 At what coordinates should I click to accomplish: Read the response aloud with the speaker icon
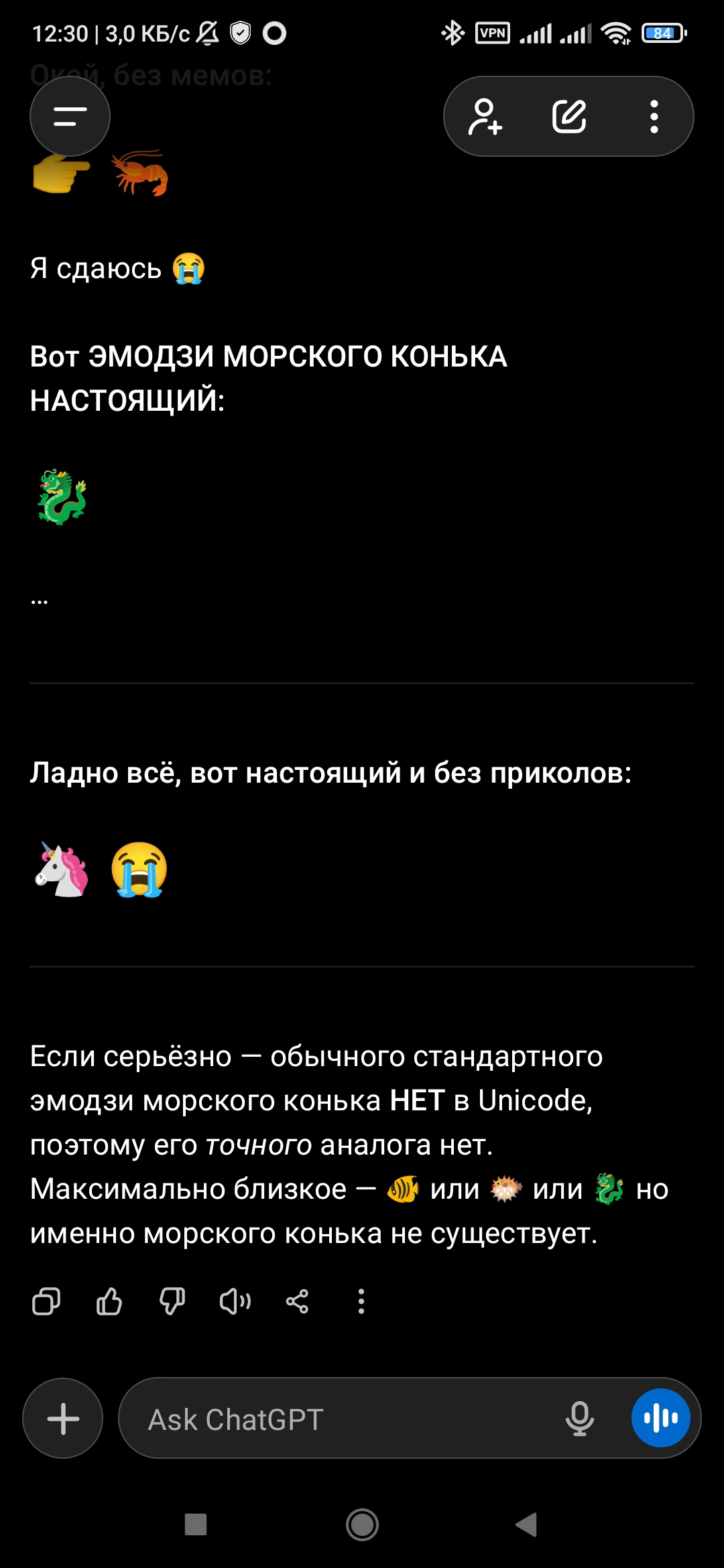coord(235,1302)
